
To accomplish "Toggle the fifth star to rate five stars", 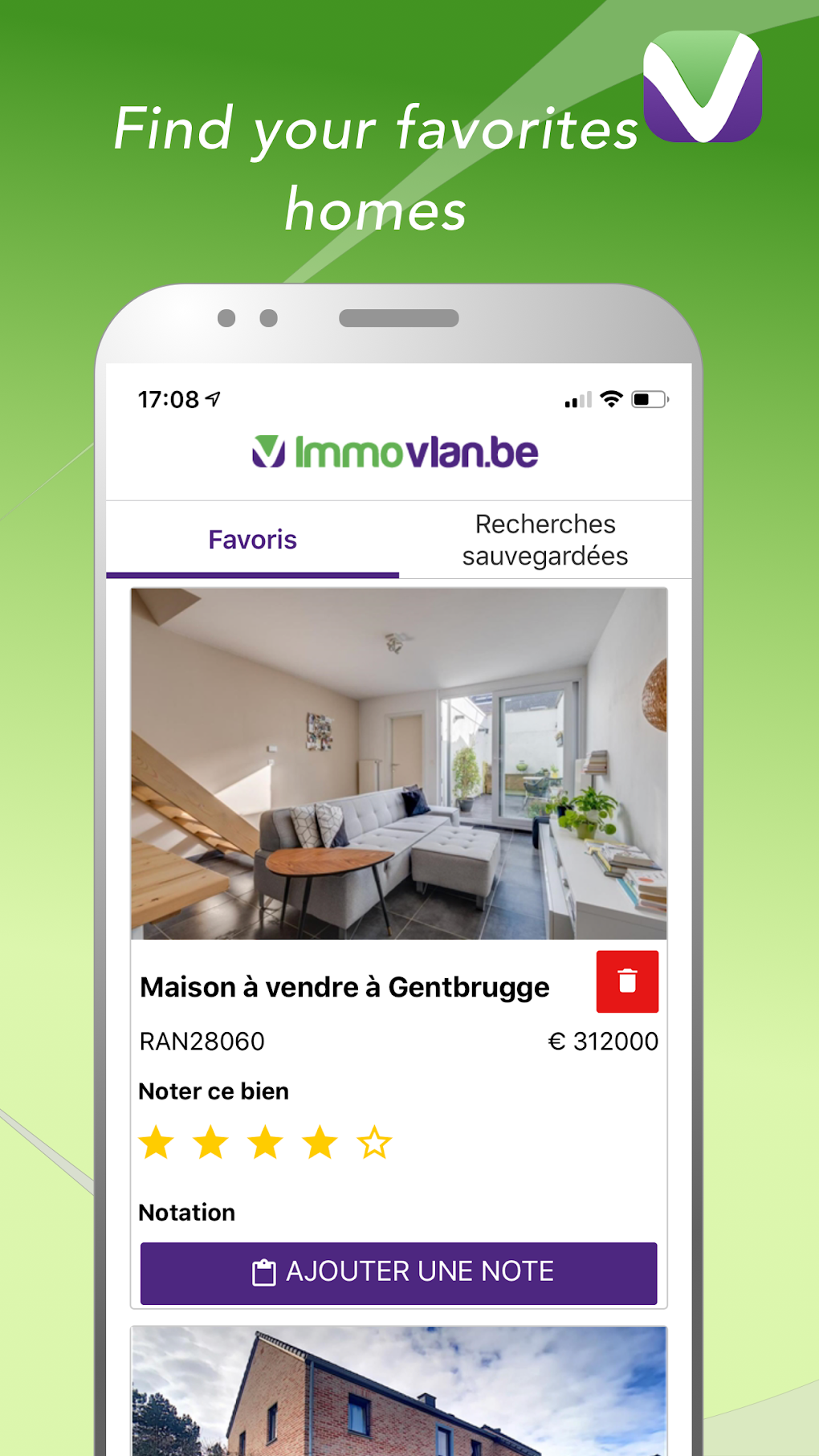I will point(375,1143).
